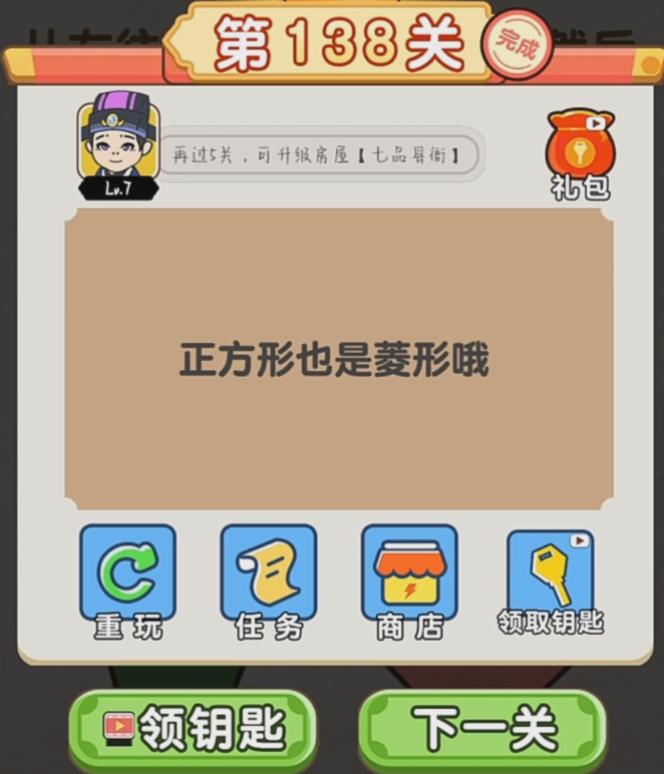The image size is (664, 774).
Task: Open the Lv.7 player avatar
Action: [x=119, y=145]
